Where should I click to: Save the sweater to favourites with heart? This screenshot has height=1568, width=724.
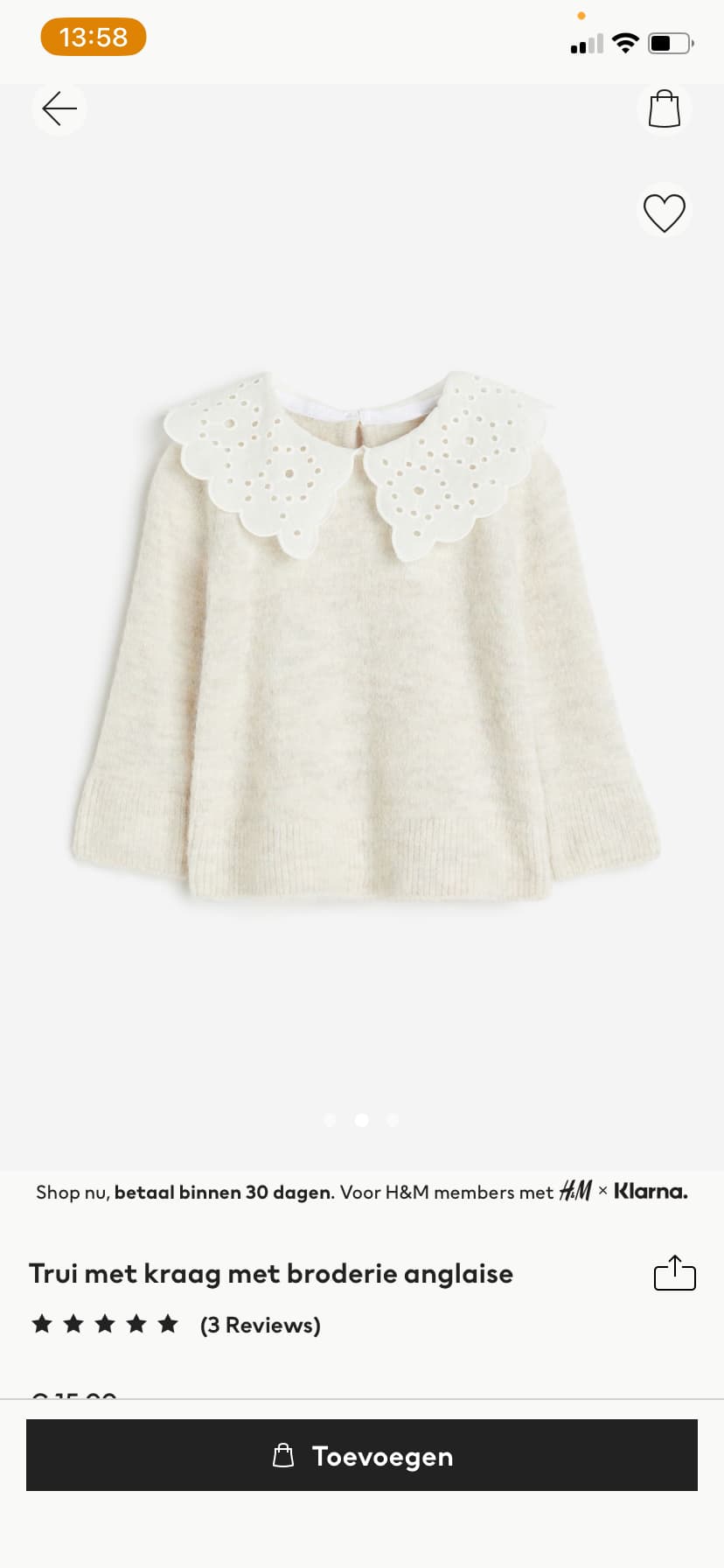[665, 213]
